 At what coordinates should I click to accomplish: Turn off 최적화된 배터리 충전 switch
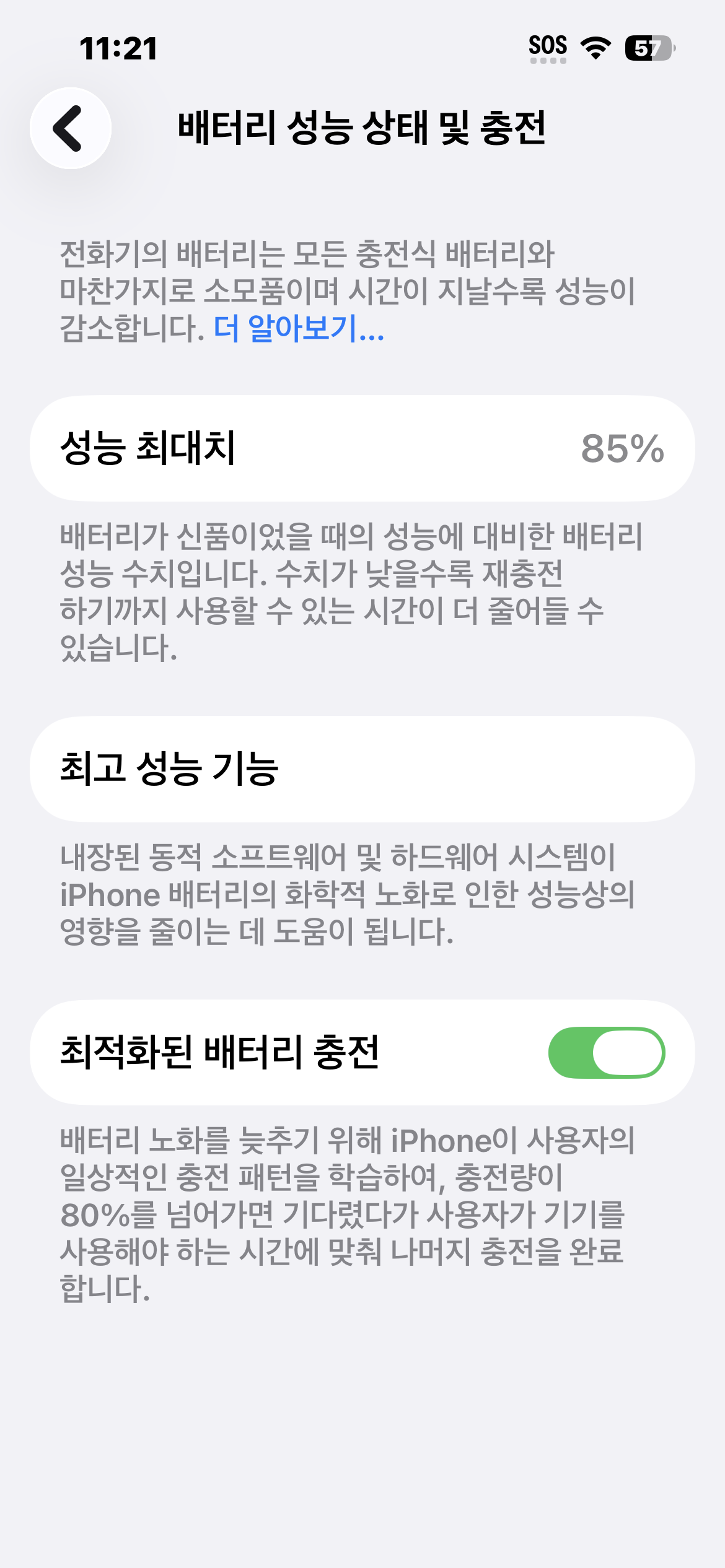point(606,1052)
